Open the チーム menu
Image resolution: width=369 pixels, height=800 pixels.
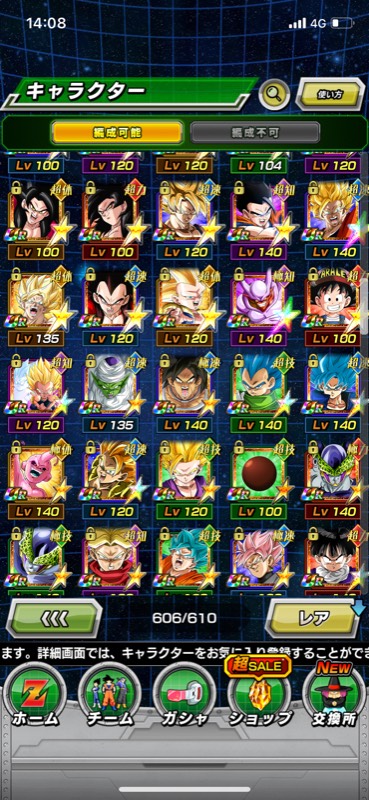coord(110,696)
